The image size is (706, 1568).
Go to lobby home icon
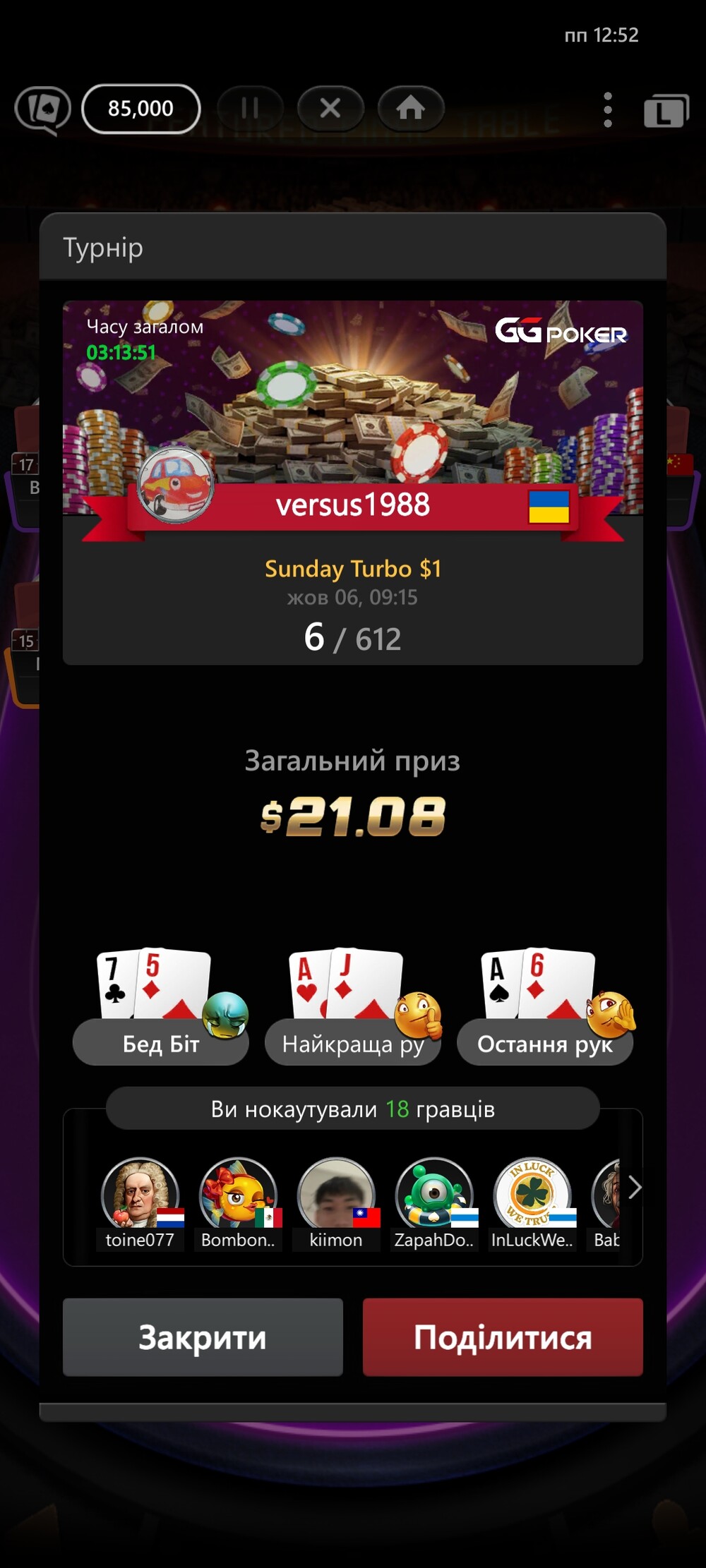[411, 108]
